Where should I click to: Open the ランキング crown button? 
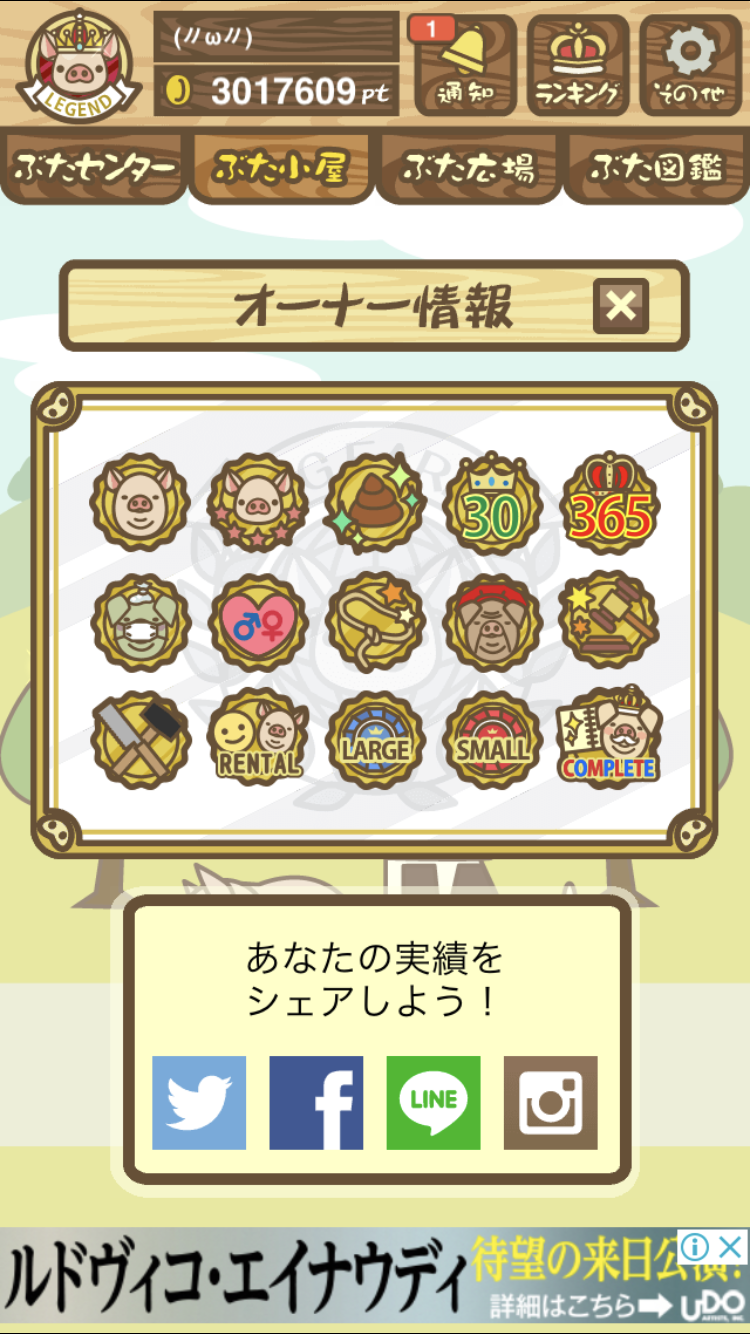[x=578, y=63]
